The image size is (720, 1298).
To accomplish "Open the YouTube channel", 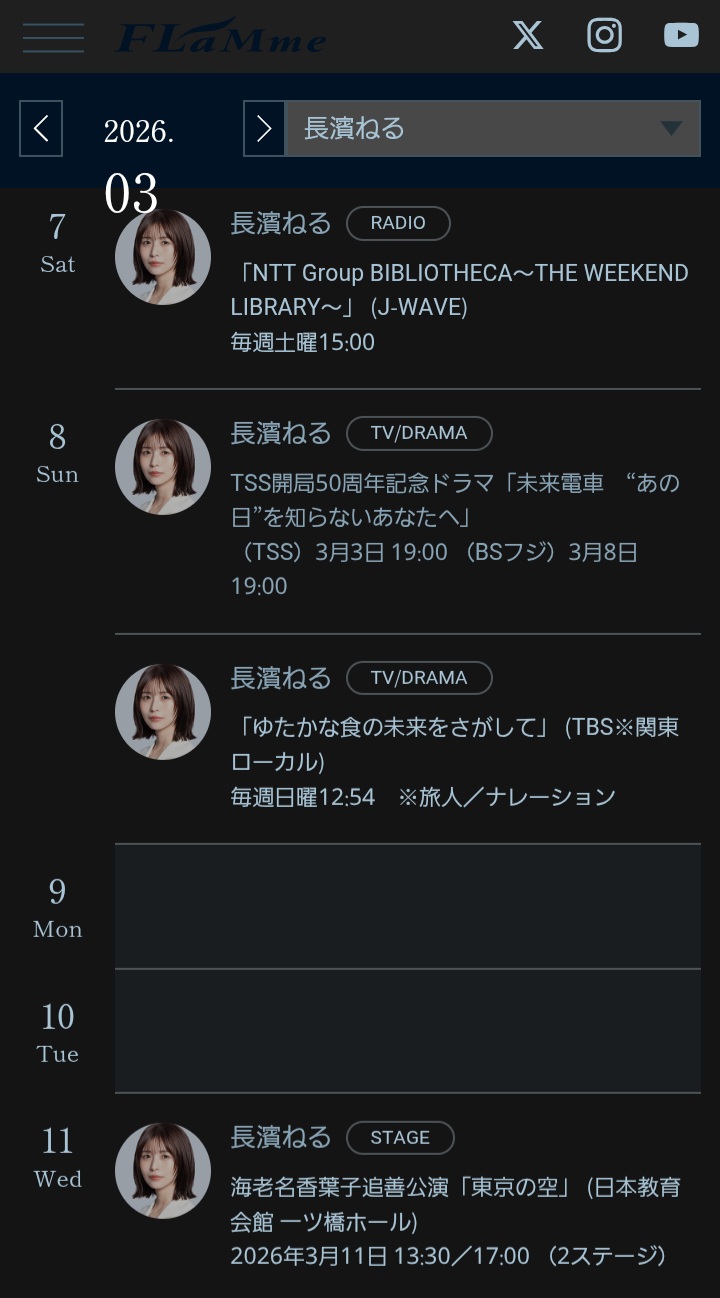I will 681,35.
